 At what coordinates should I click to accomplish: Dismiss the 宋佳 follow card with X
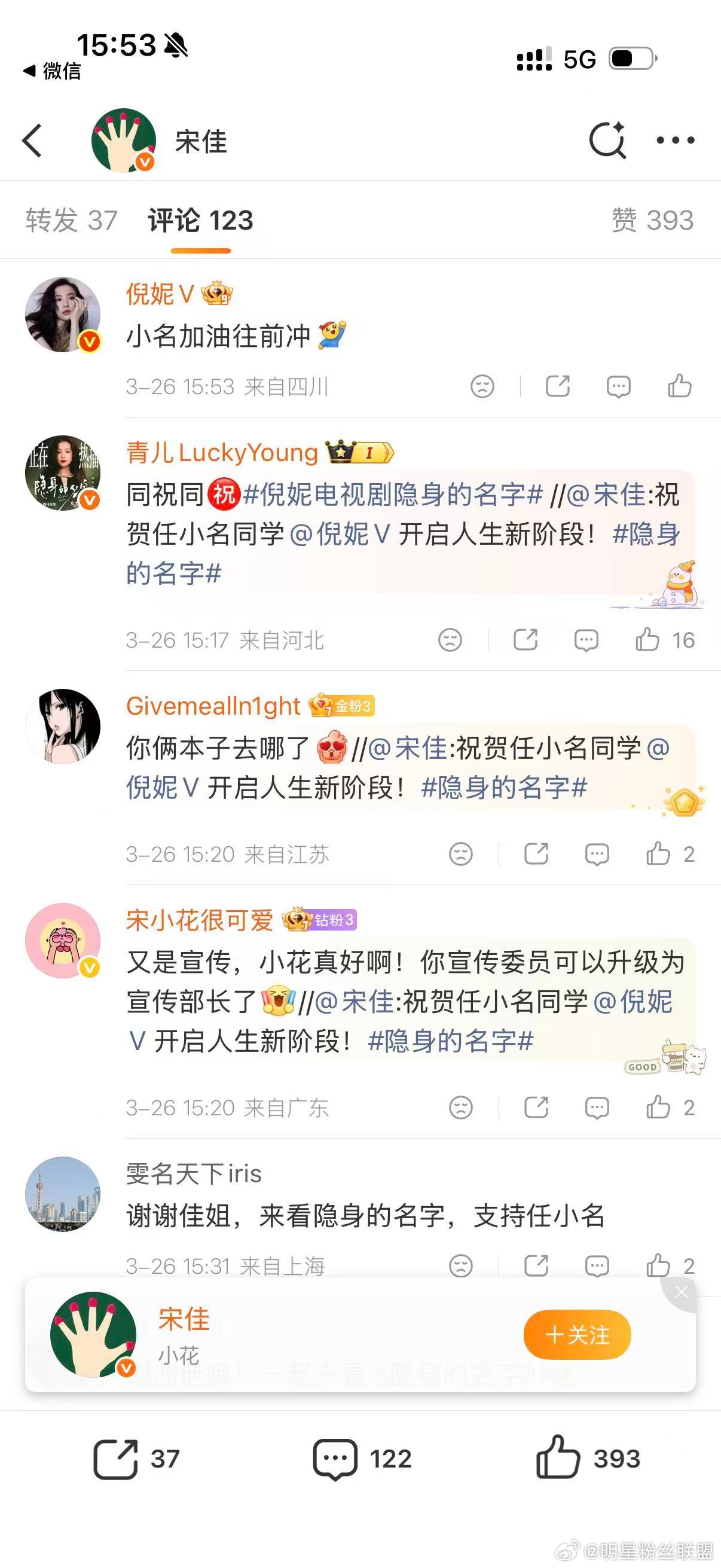coord(682,1292)
